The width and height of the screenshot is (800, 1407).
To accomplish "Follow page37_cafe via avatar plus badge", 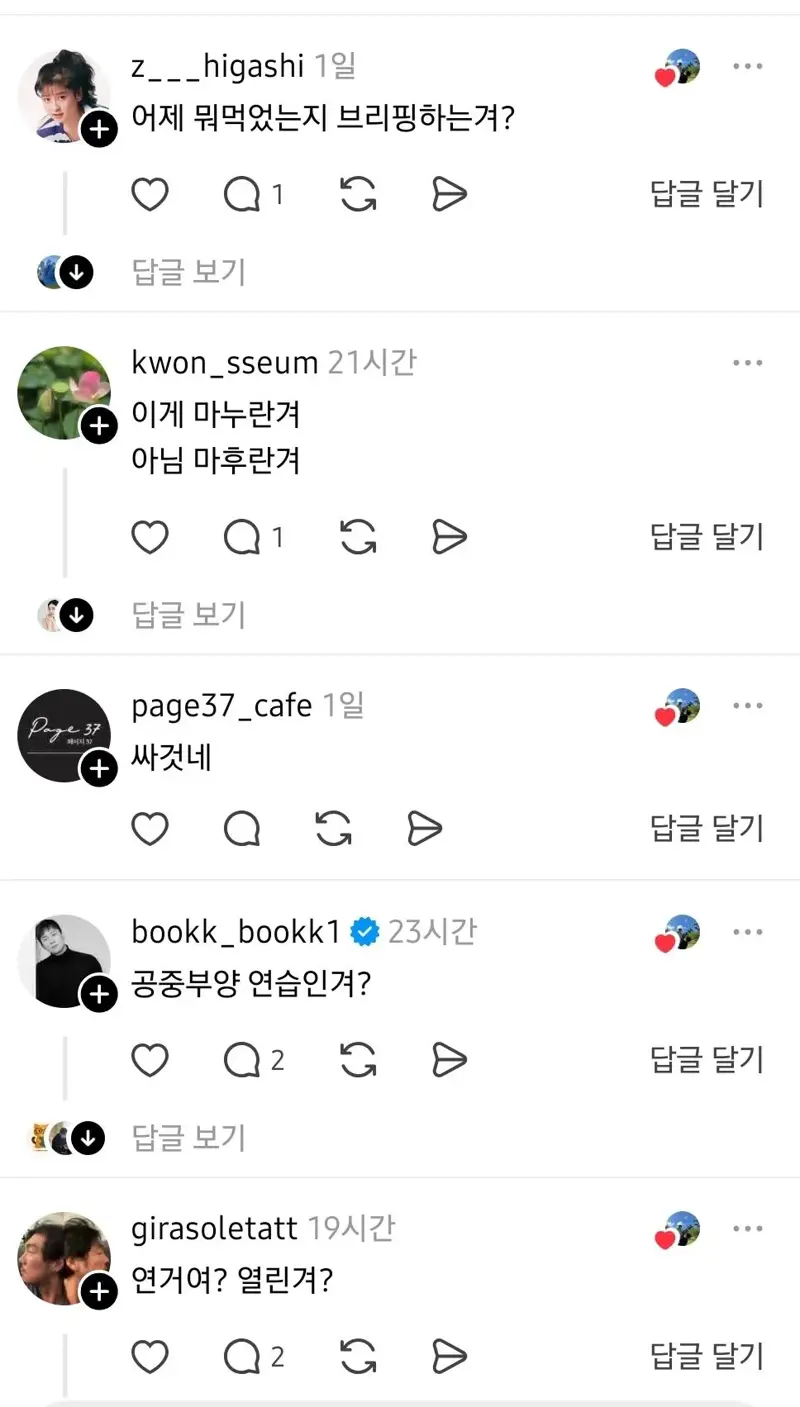I will pos(99,769).
